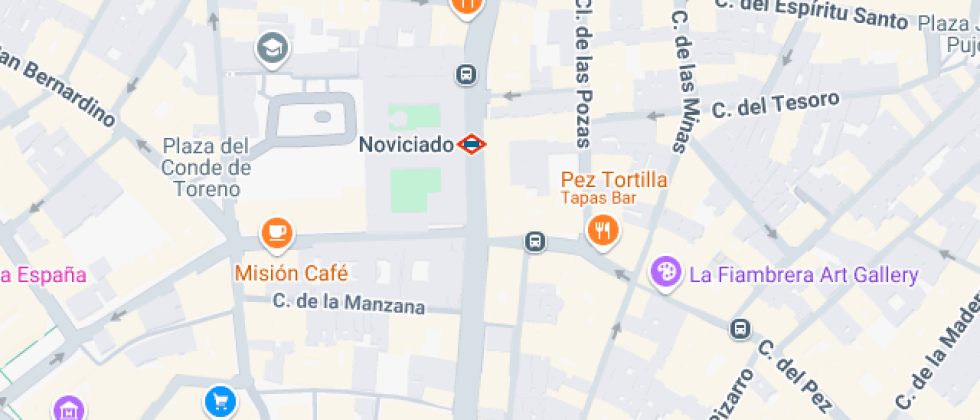The width and height of the screenshot is (980, 420).
Task: Select the graduation cap school marker
Action: (272, 48)
